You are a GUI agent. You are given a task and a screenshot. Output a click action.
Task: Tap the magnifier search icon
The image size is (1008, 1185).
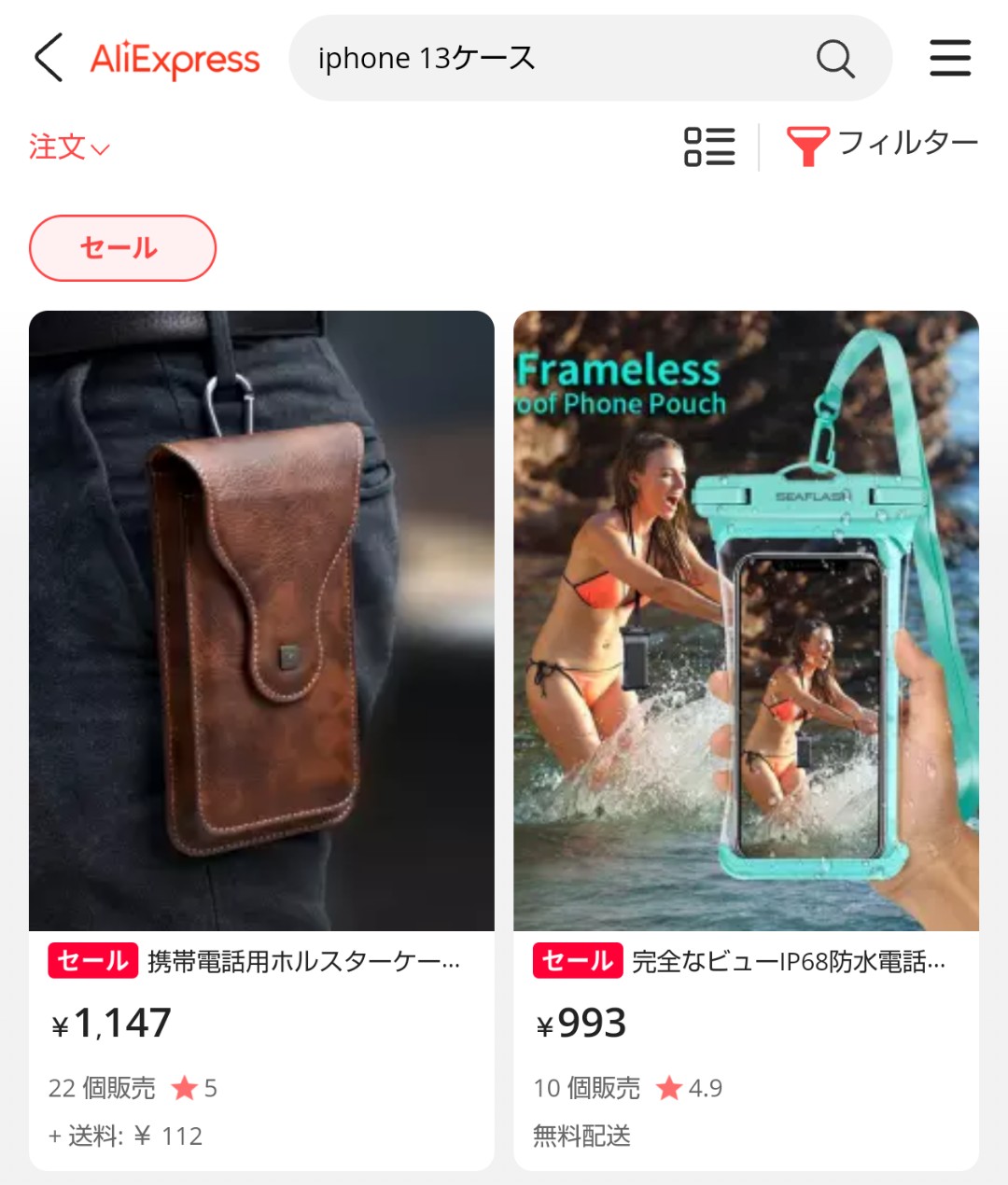[x=834, y=59]
